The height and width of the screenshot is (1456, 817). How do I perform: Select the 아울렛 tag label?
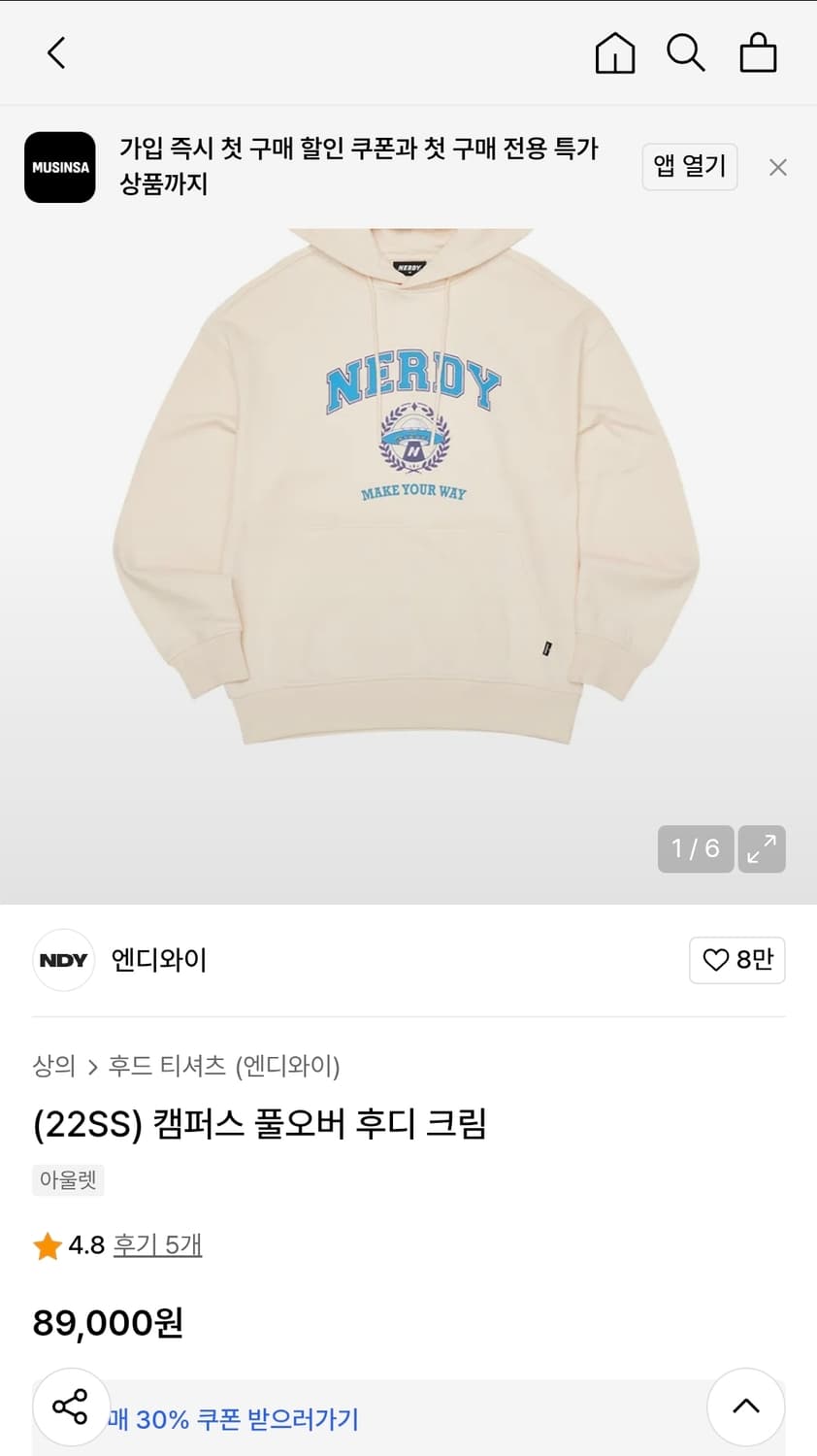pyautogui.click(x=68, y=1180)
